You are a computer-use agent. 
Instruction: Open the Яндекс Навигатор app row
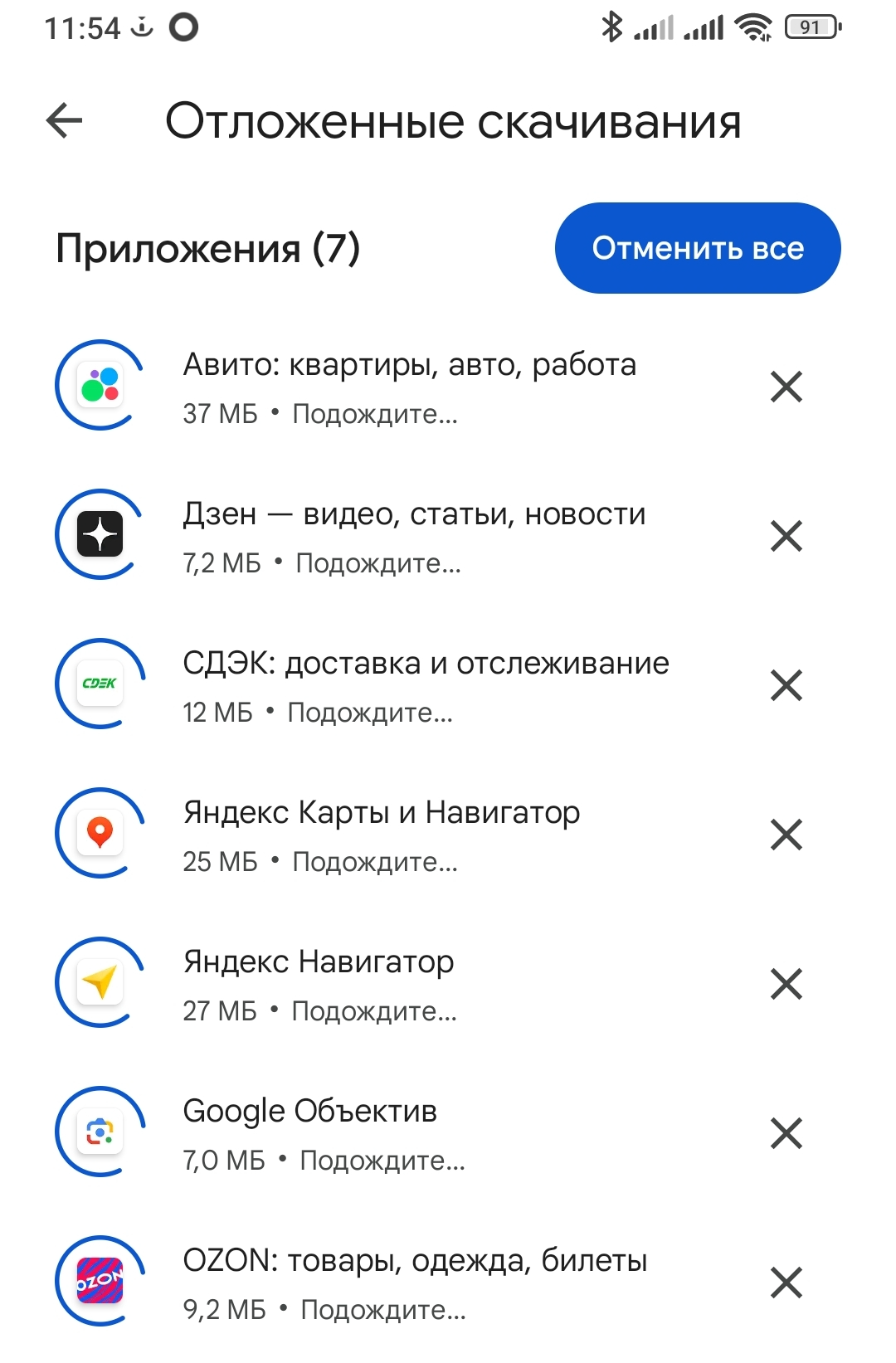319,984
